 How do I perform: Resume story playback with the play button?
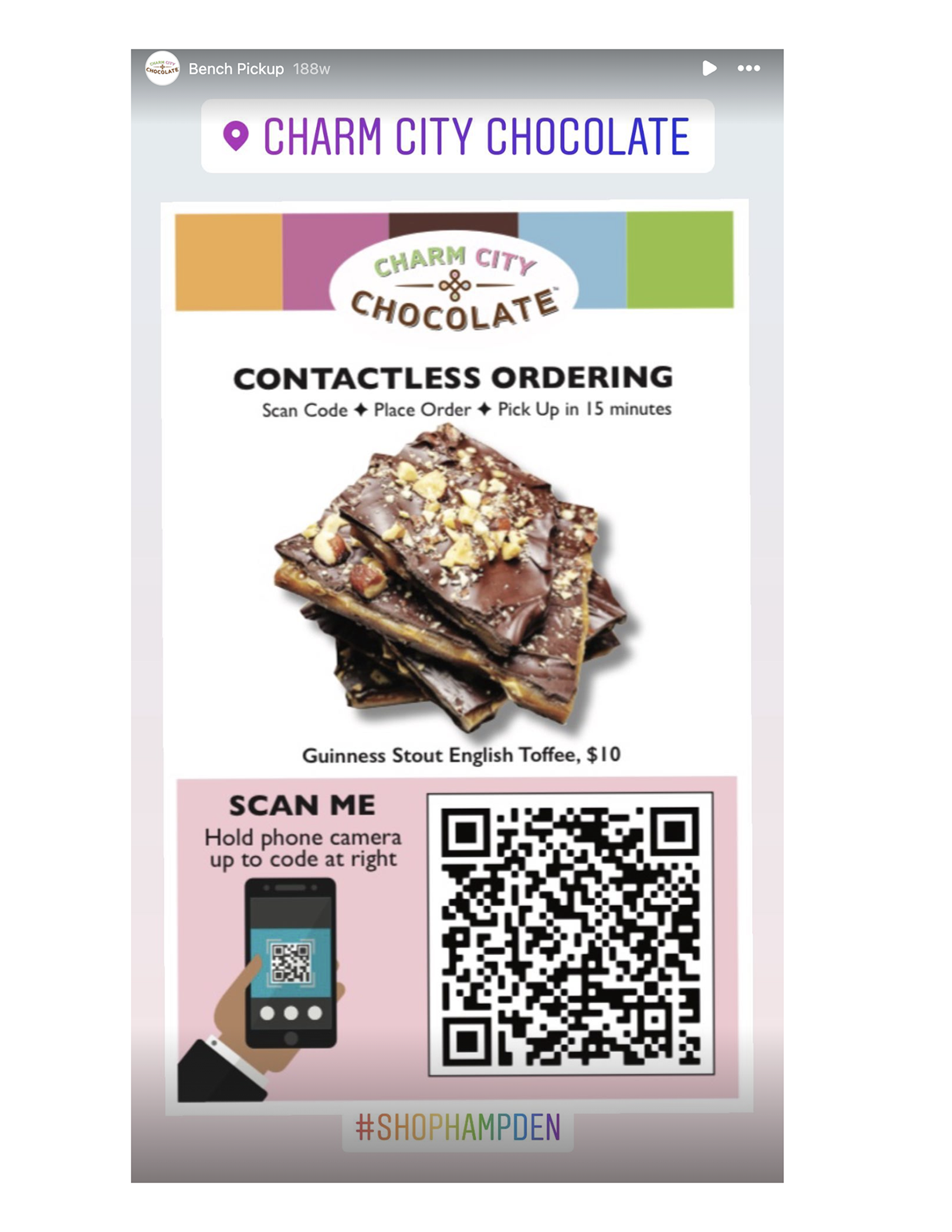(x=709, y=69)
